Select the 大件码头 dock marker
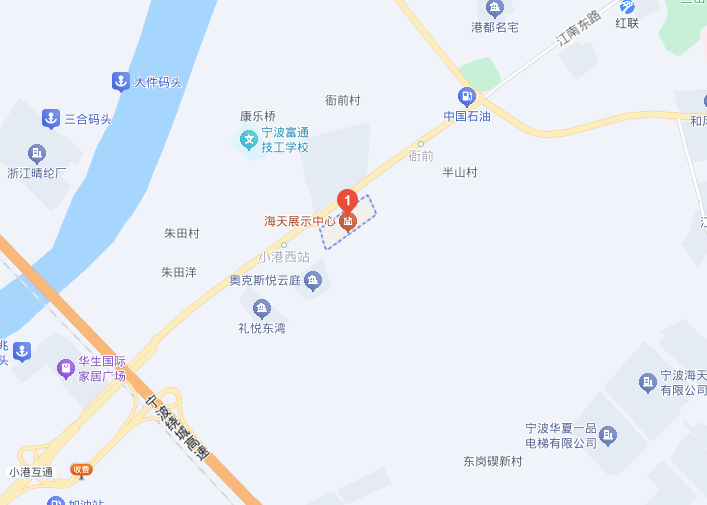The width and height of the screenshot is (707, 505). (x=120, y=81)
